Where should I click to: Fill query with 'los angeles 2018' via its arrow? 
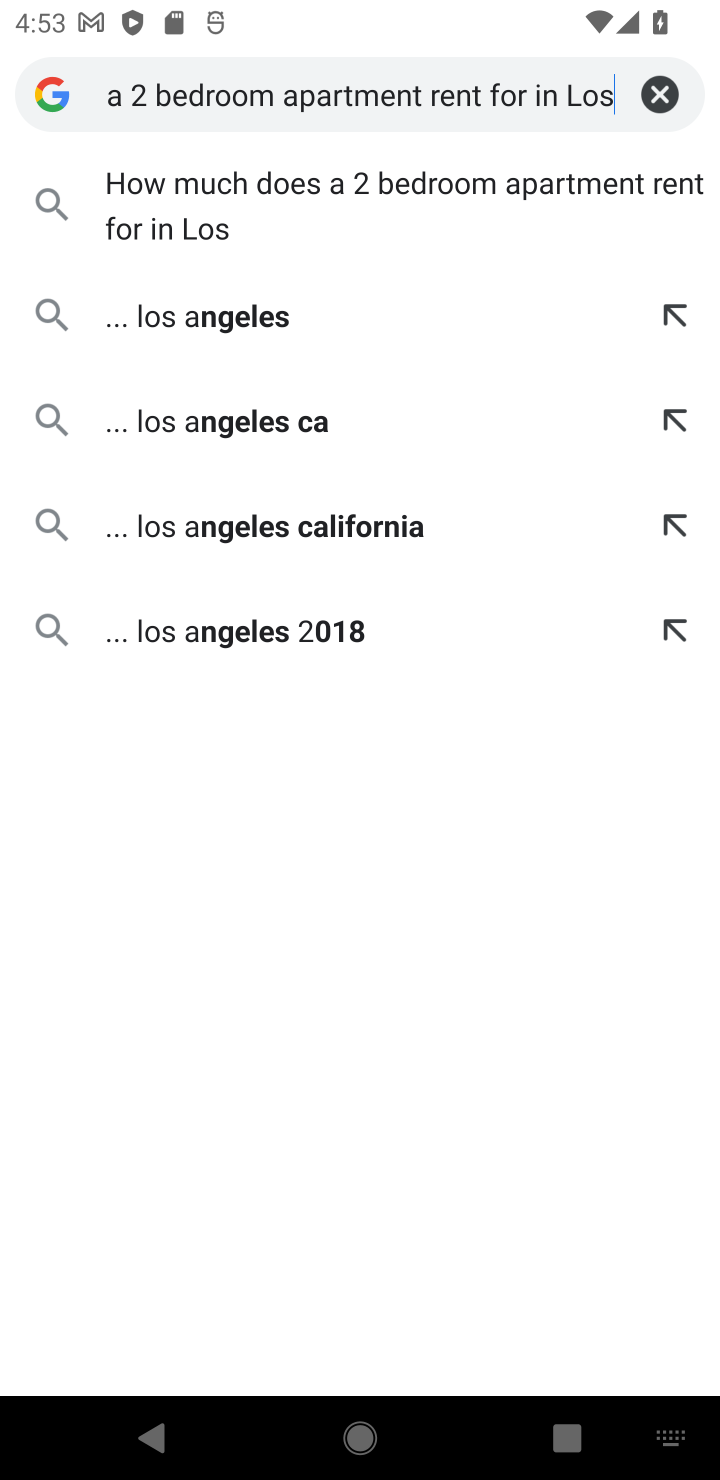[x=674, y=632]
